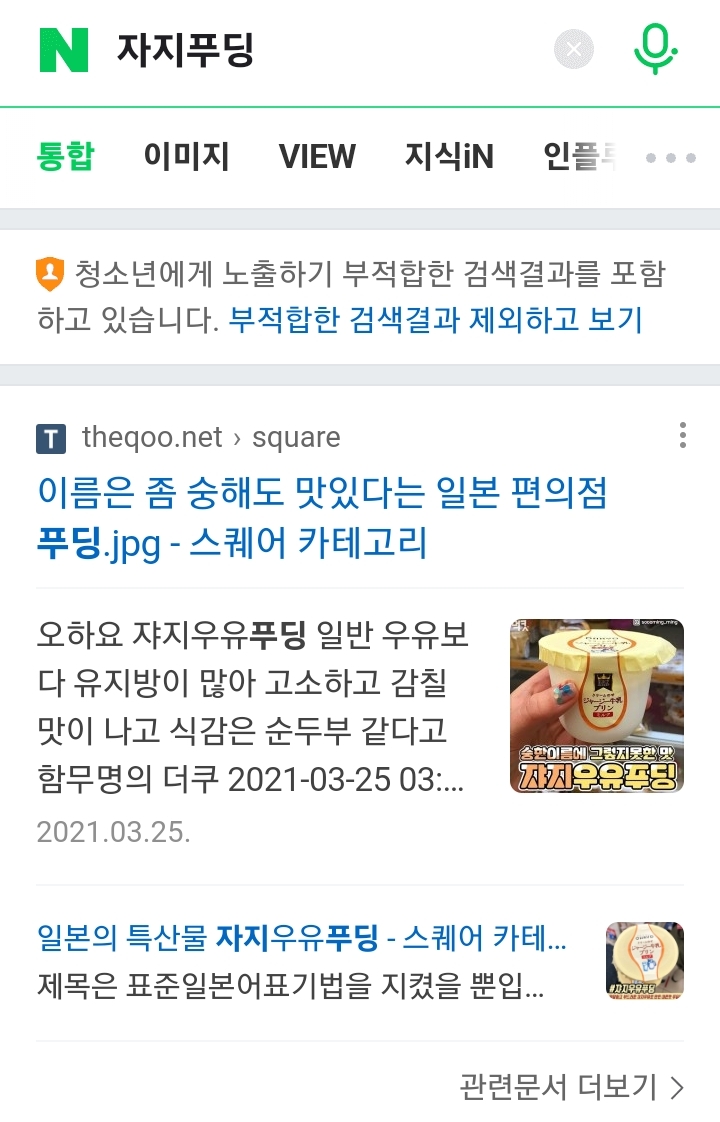This screenshot has height=1122, width=720.
Task: Open the overflow menu for the theqoo result
Action: (x=683, y=436)
